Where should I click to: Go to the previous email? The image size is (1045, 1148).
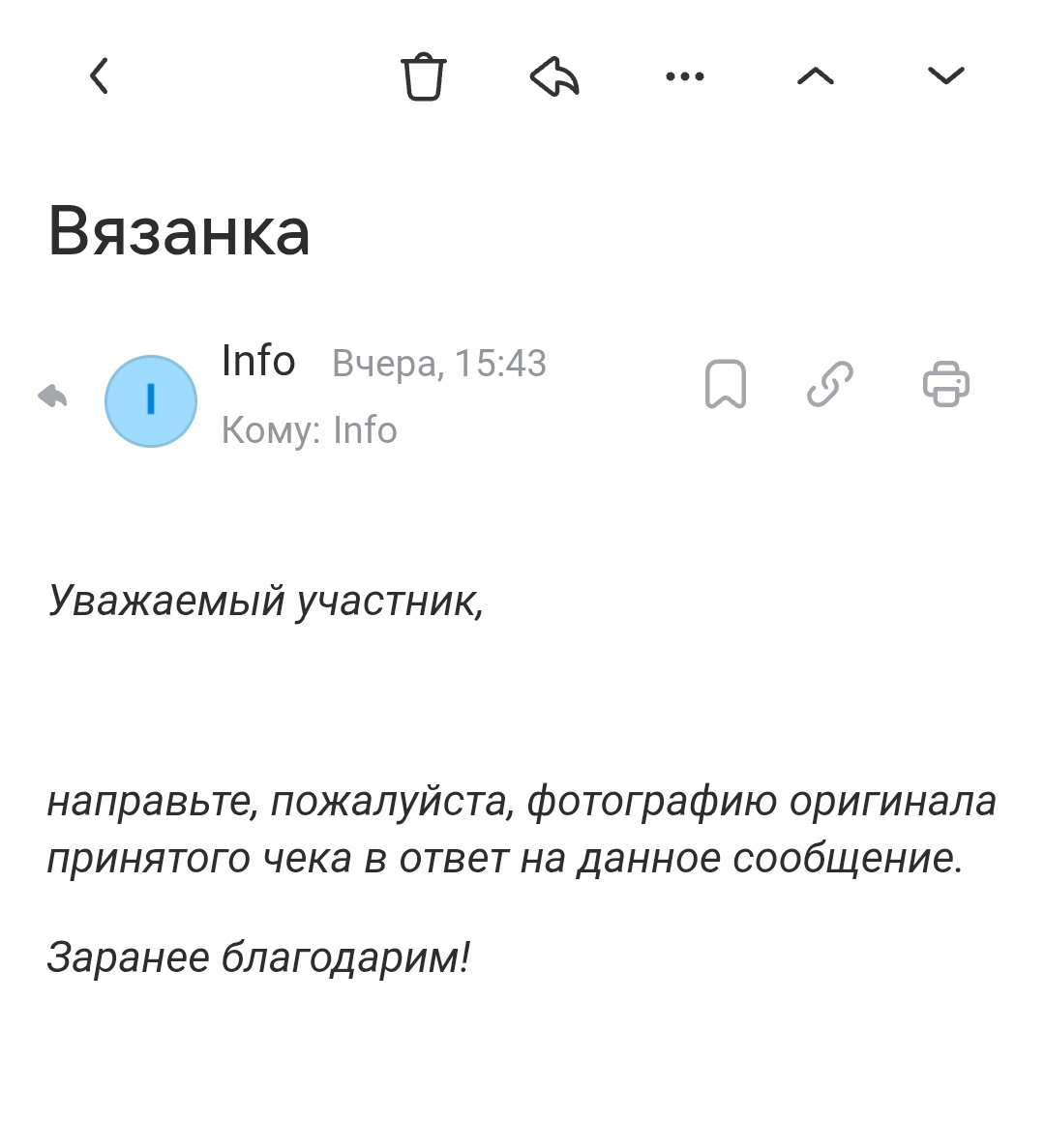816,76
